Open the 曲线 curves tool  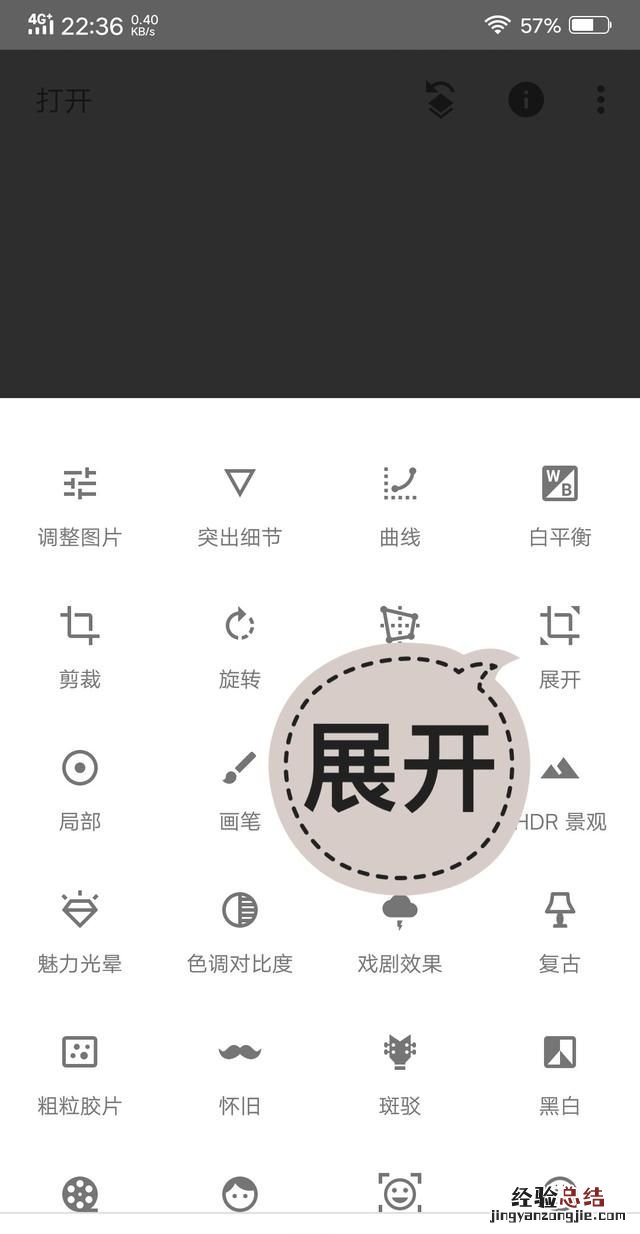pyautogui.click(x=400, y=505)
